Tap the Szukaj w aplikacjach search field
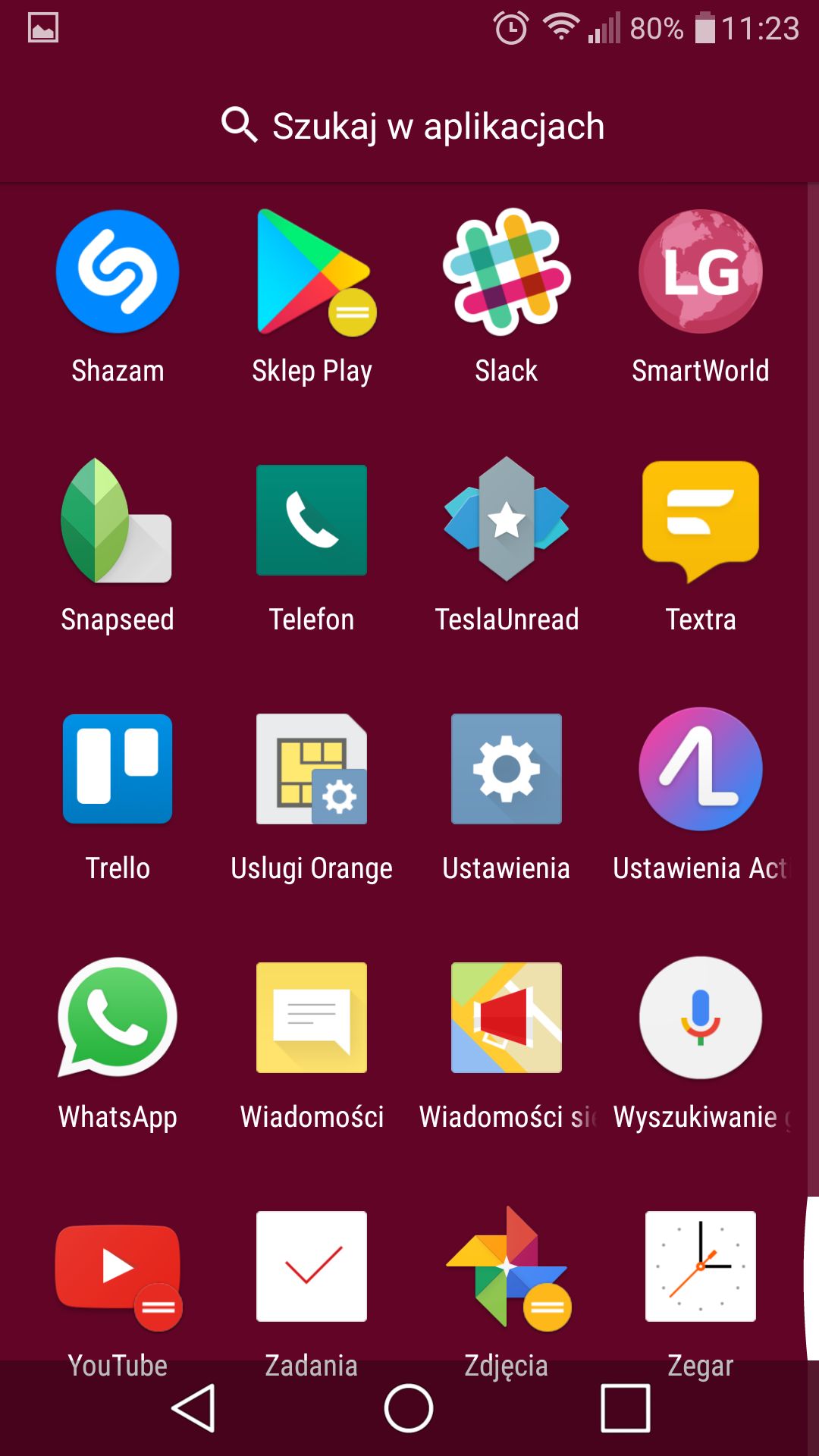Image resolution: width=819 pixels, height=1456 pixels. [409, 125]
